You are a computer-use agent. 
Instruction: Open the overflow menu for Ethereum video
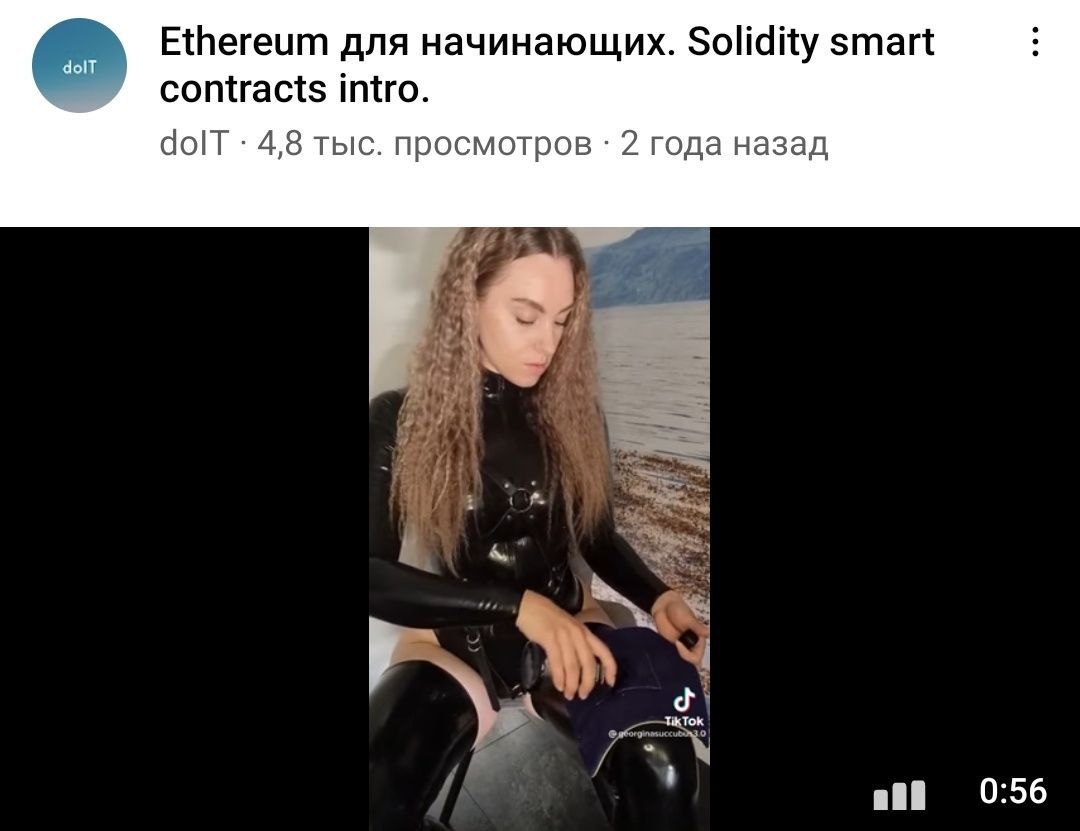point(1036,42)
